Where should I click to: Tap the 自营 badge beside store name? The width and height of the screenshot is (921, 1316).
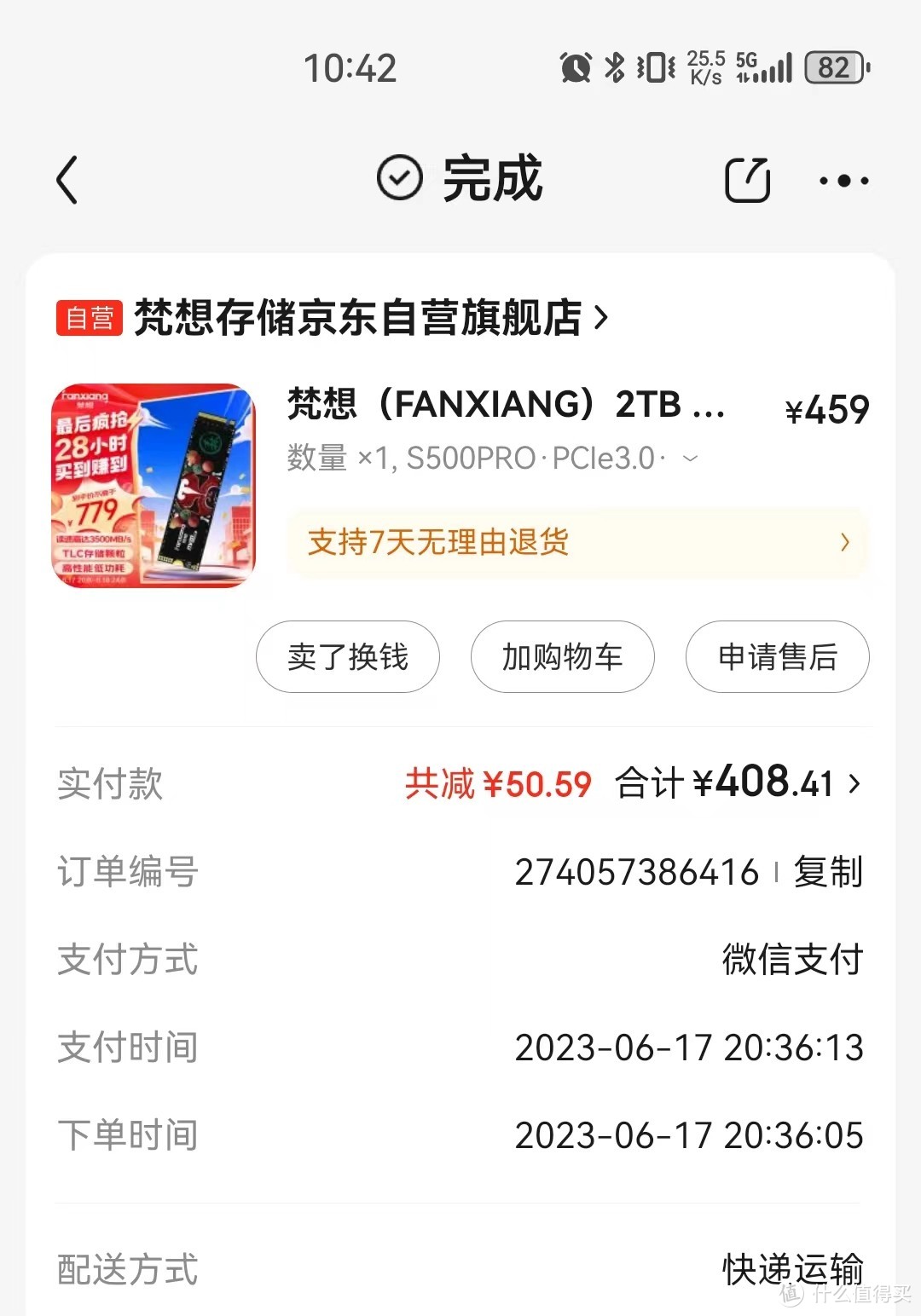89,318
